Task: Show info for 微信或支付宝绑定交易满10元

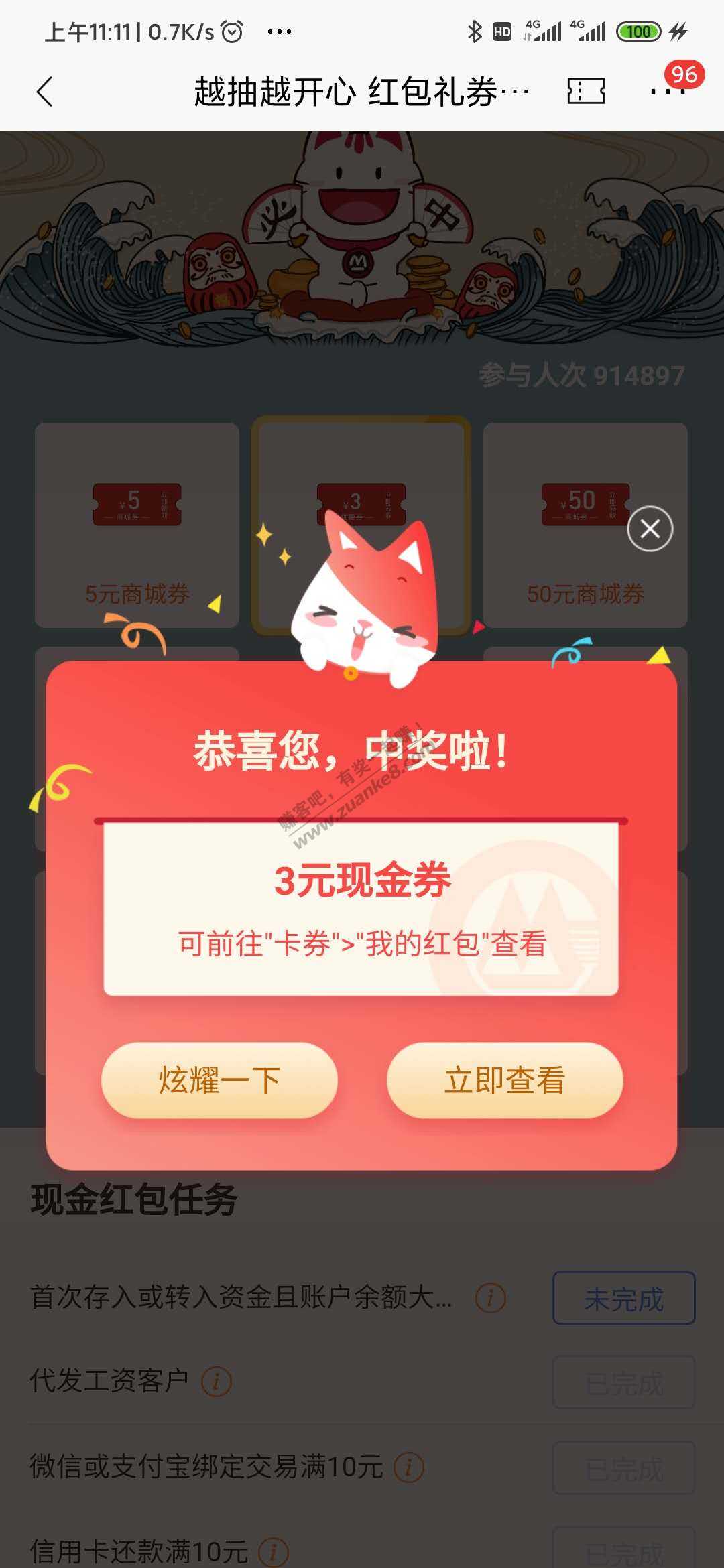Action: pyautogui.click(x=409, y=1467)
